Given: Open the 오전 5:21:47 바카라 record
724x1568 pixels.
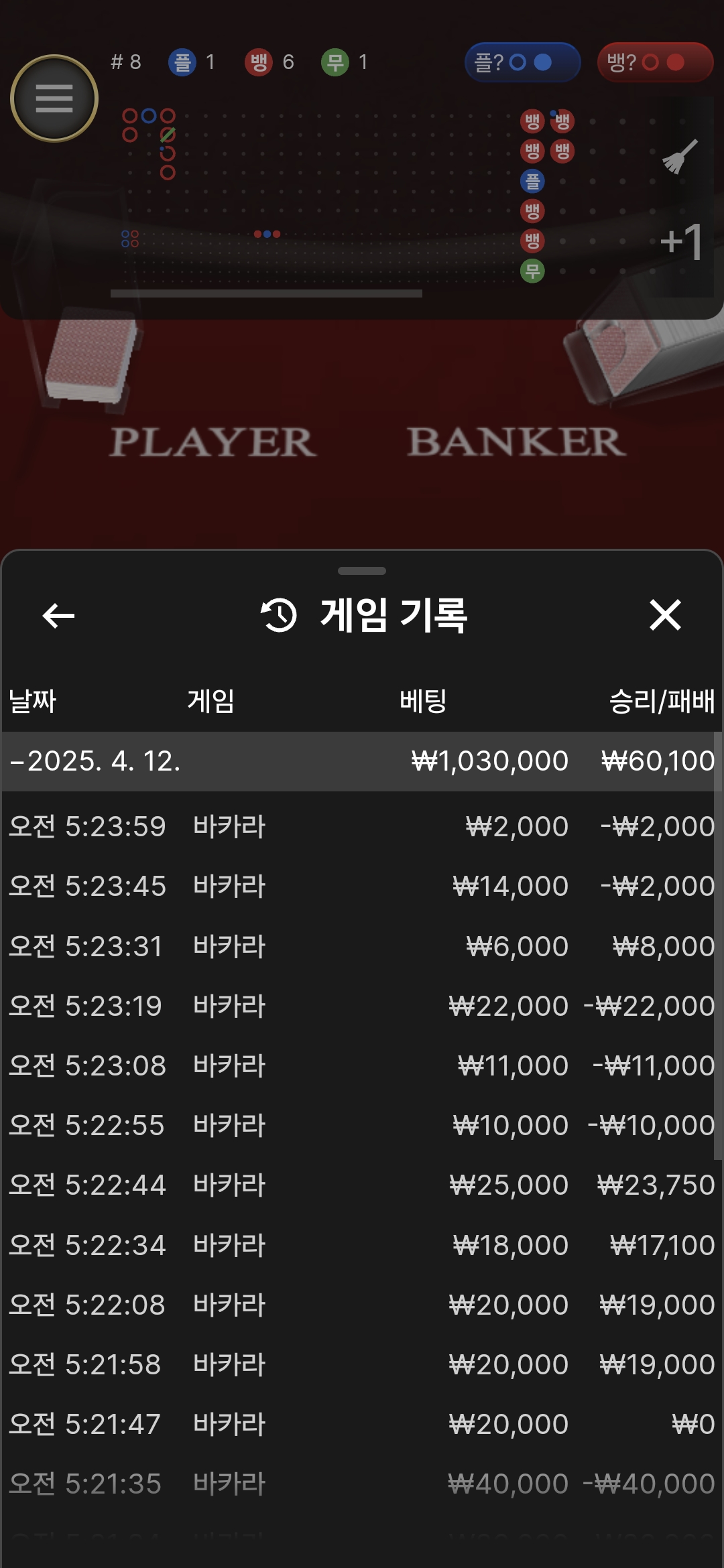Looking at the screenshot, I should pyautogui.click(x=362, y=1424).
